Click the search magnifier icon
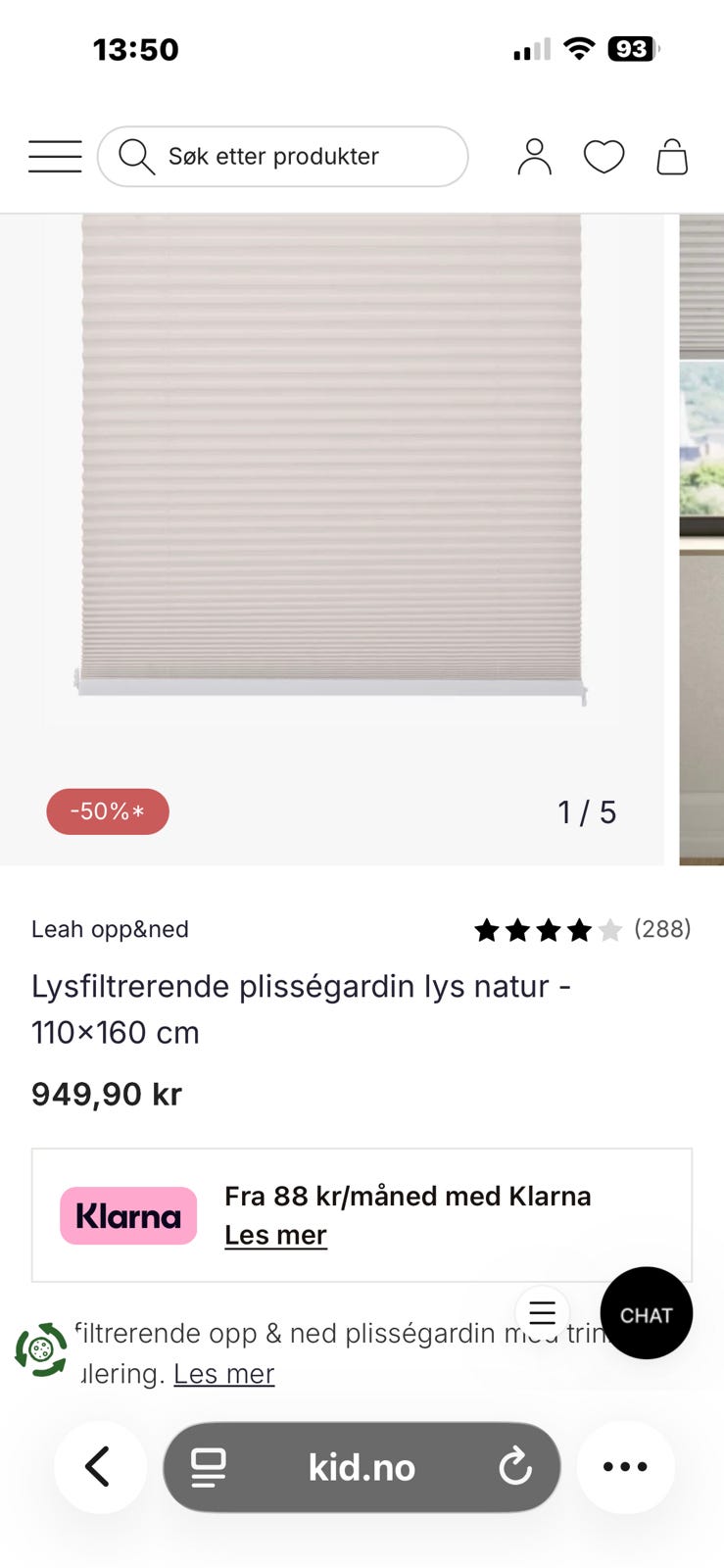The height and width of the screenshot is (1568, 724). (x=137, y=156)
